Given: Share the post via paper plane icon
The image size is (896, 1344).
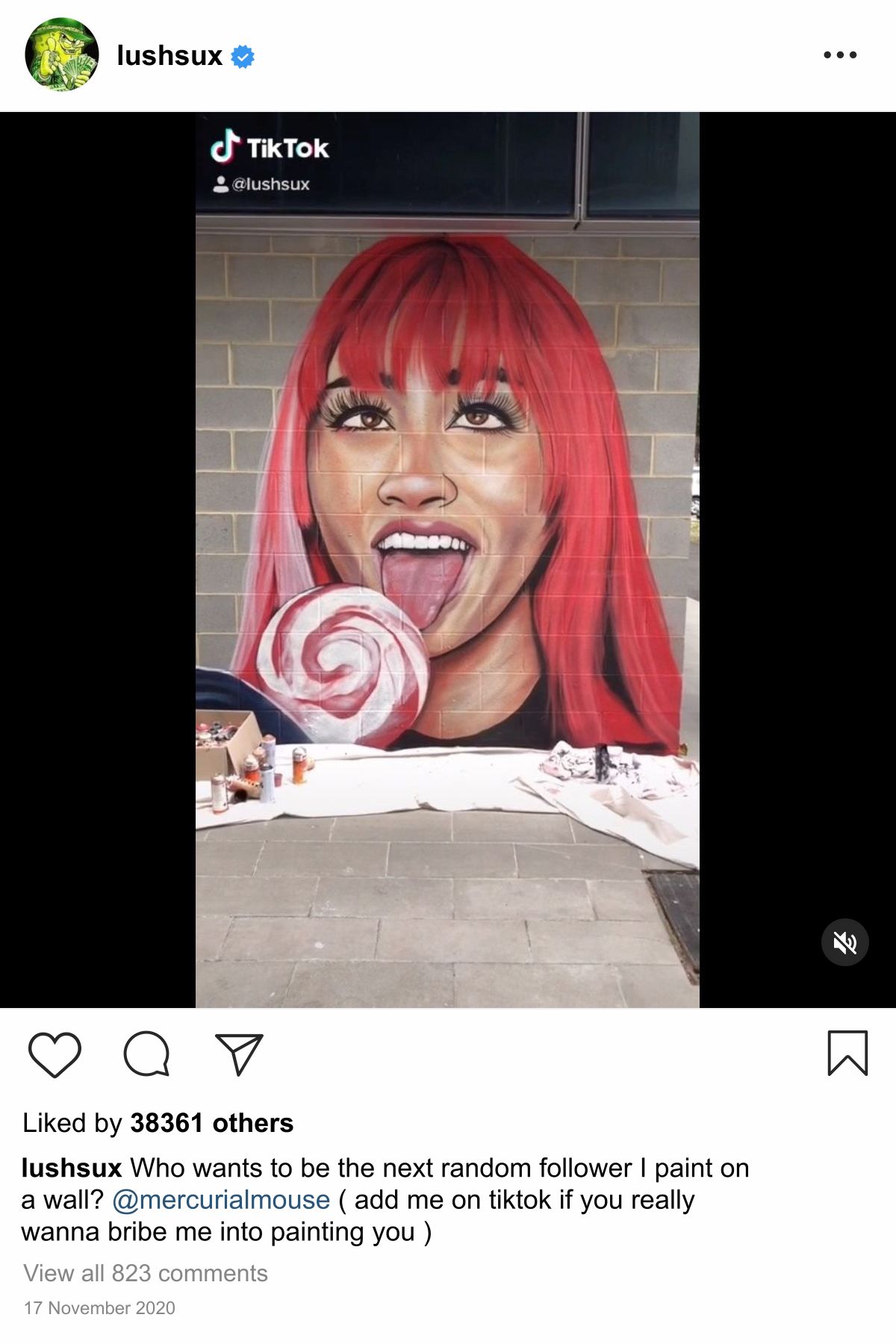Looking at the screenshot, I should click(x=239, y=1054).
